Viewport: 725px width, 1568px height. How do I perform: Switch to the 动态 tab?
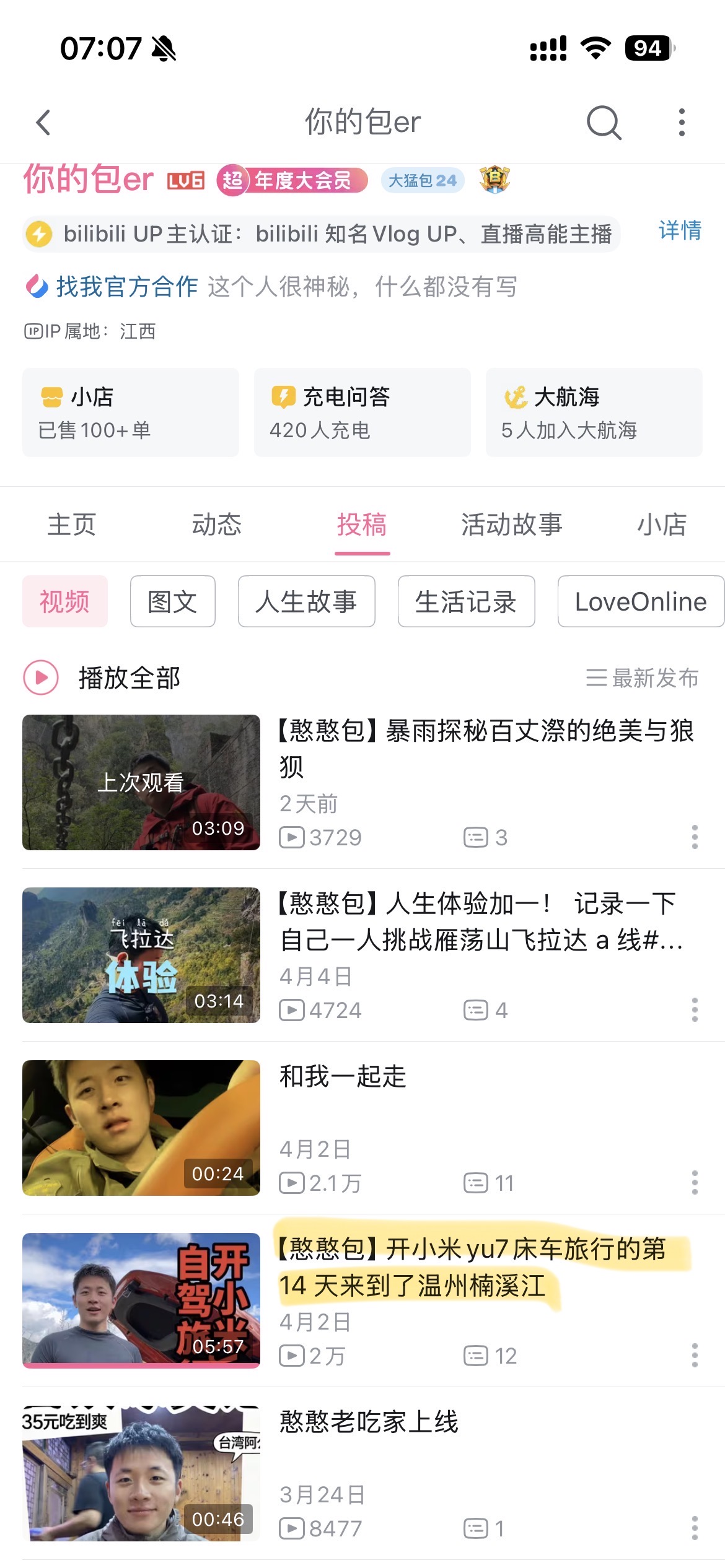[x=216, y=525]
